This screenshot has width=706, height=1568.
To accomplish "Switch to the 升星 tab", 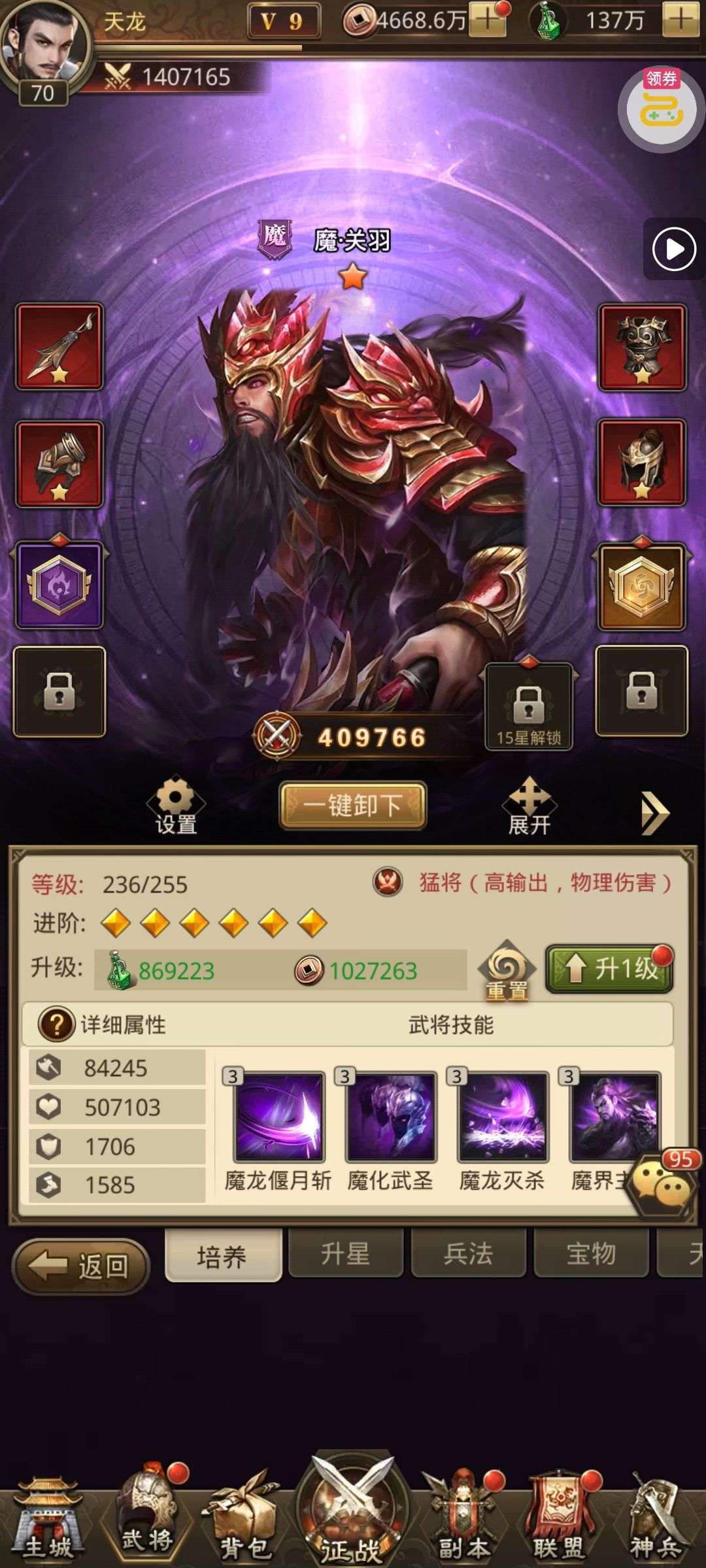I will [345, 1254].
